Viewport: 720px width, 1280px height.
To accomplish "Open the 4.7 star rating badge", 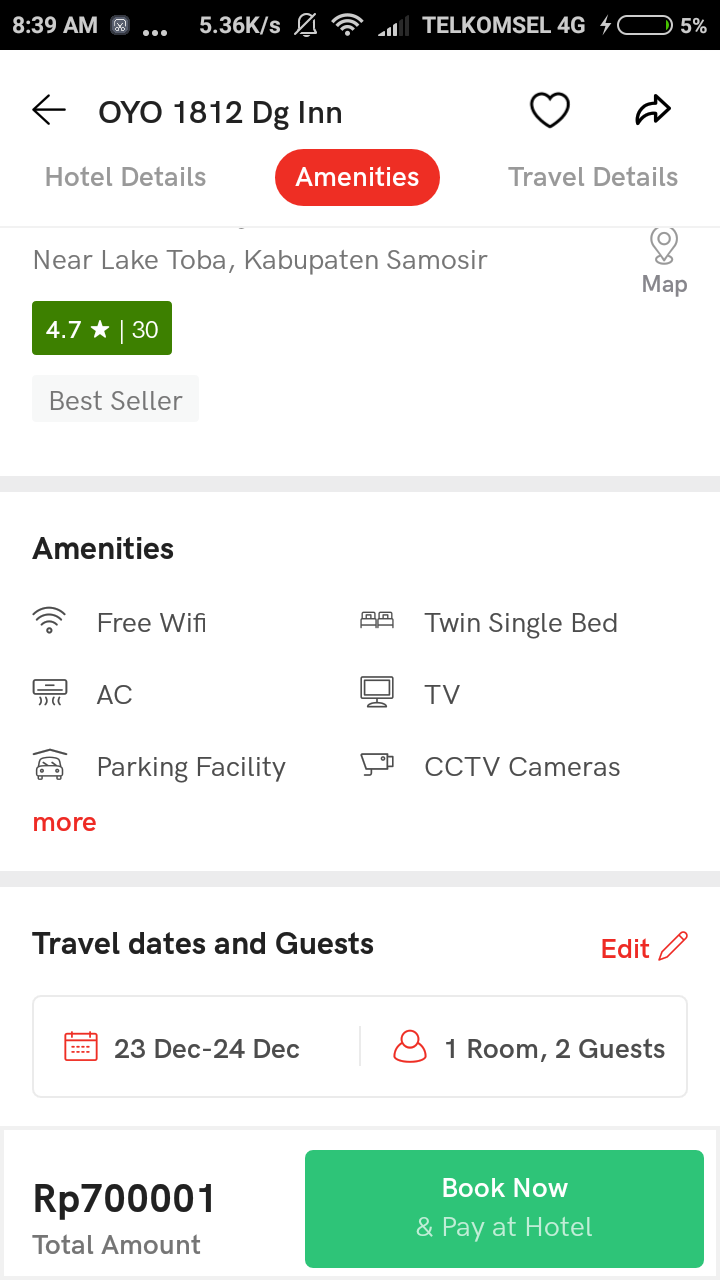I will [102, 329].
